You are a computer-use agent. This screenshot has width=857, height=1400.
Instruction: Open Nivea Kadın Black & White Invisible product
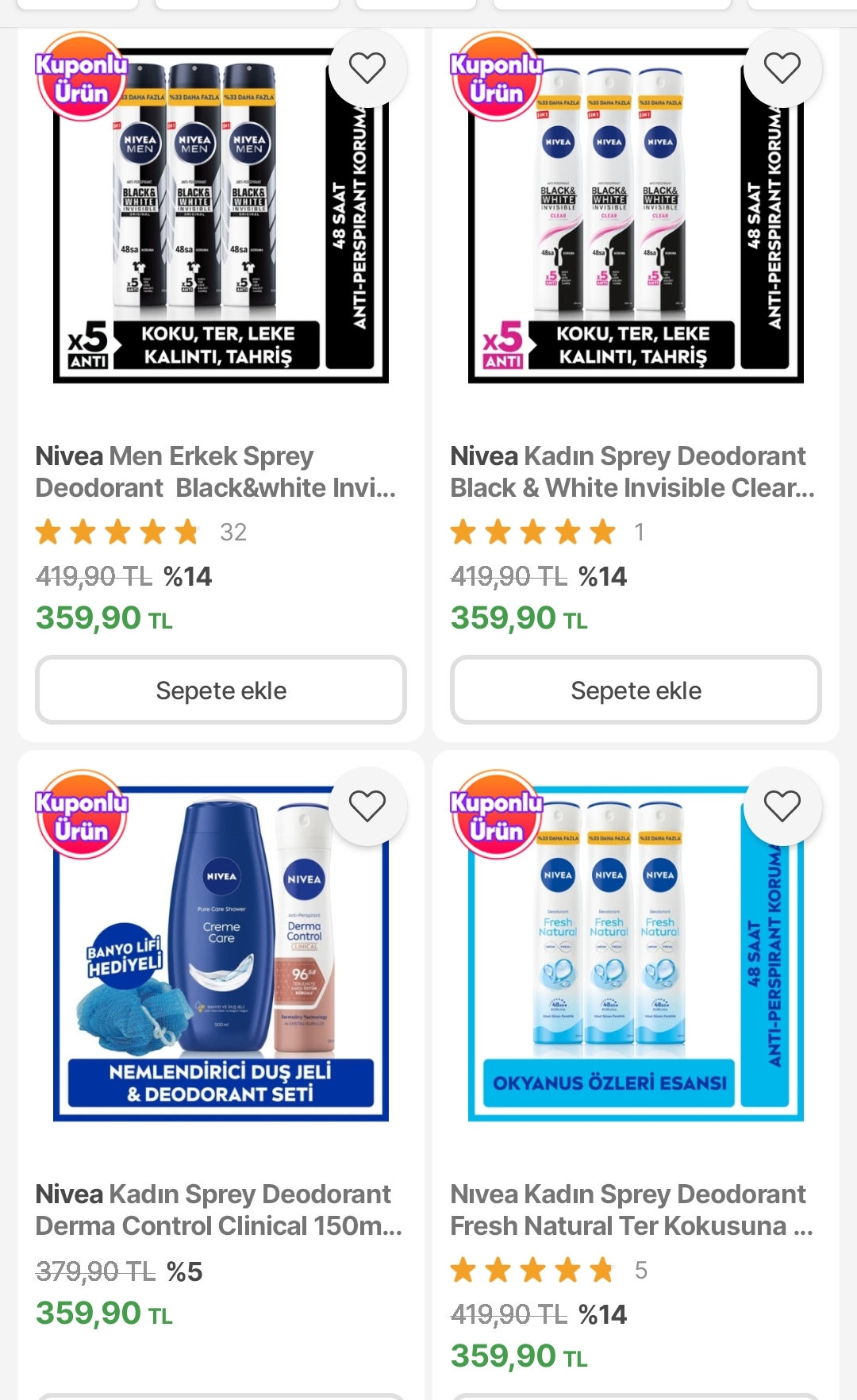(x=632, y=471)
